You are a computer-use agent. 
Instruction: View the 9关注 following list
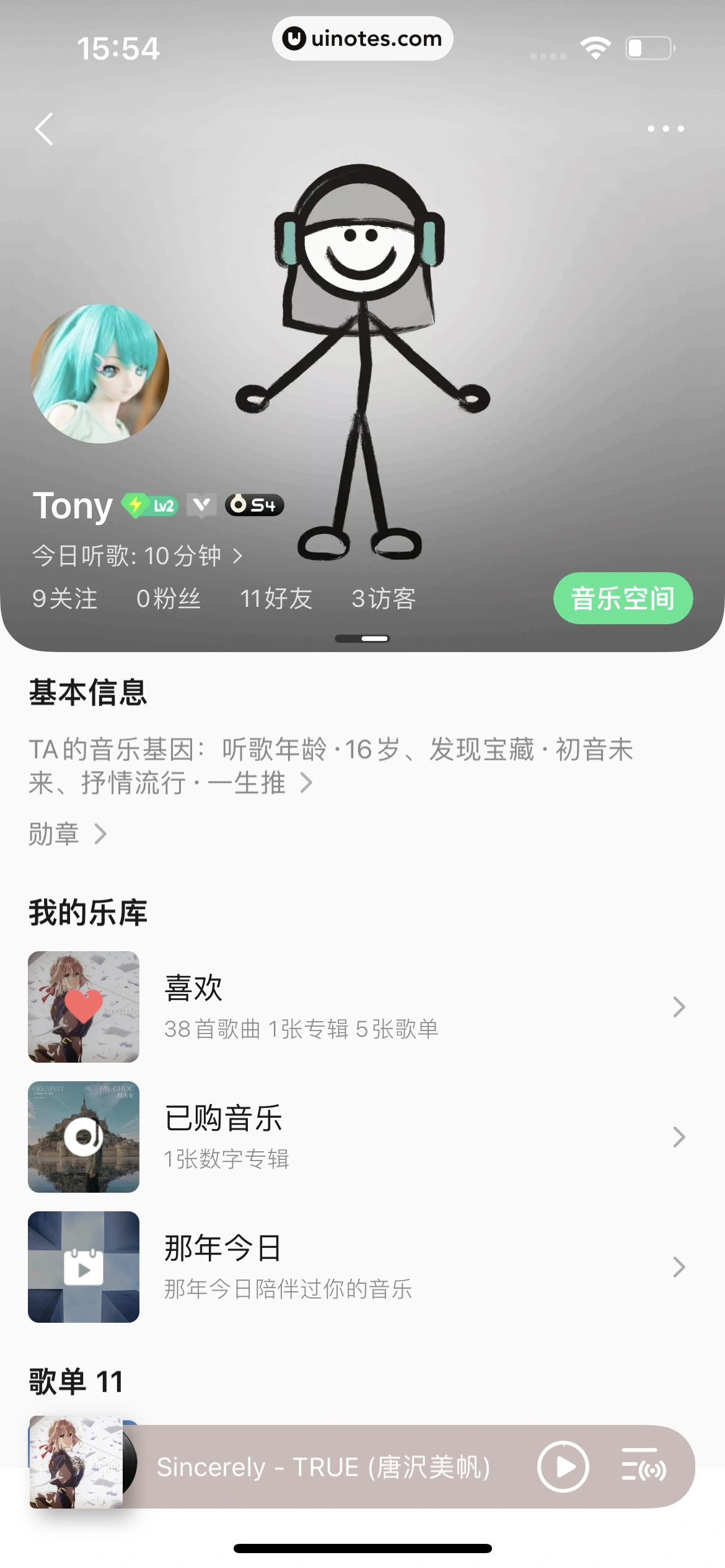pyautogui.click(x=64, y=598)
